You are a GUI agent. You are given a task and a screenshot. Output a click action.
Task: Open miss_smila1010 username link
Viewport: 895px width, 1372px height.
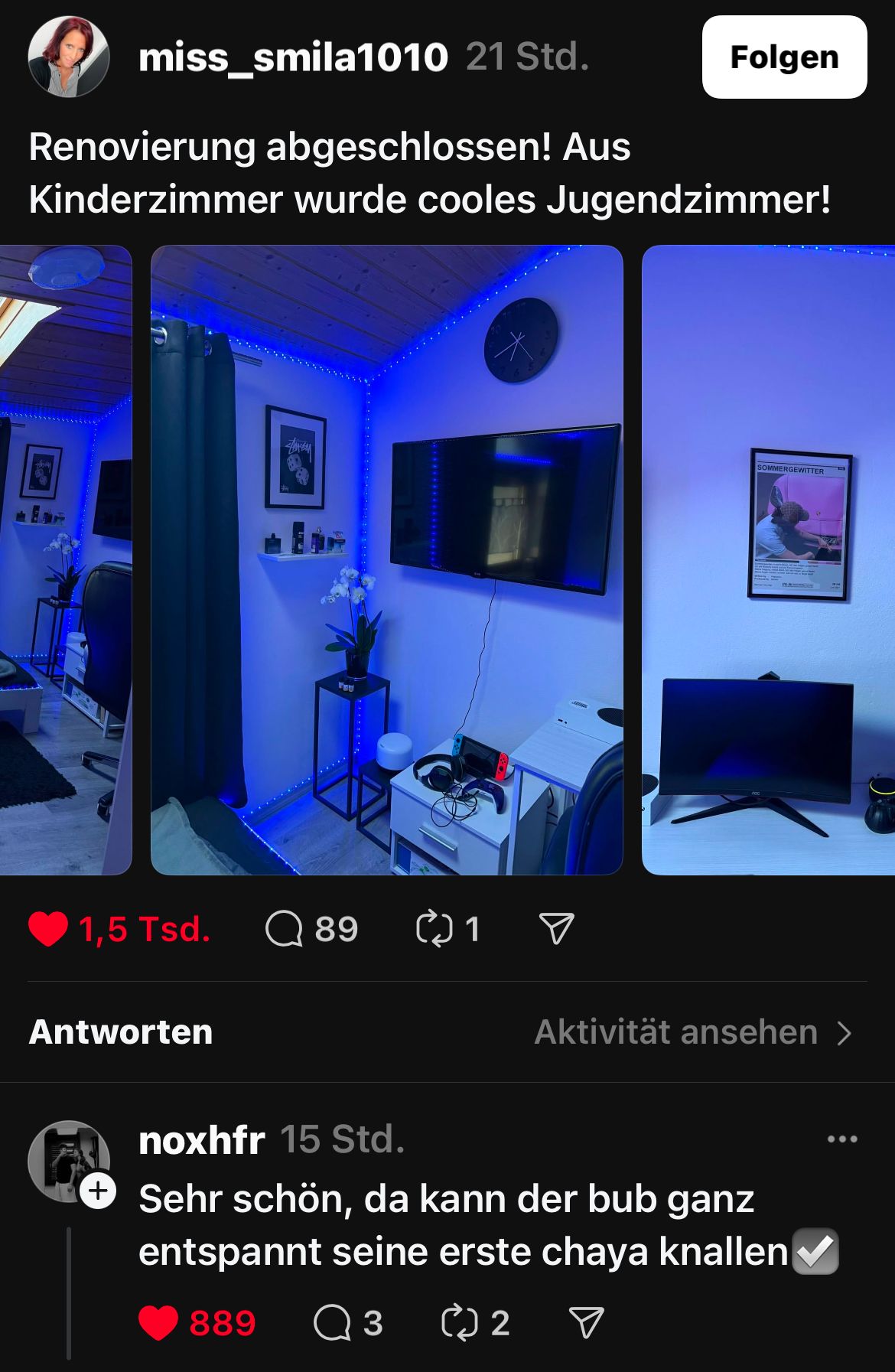pos(293,57)
